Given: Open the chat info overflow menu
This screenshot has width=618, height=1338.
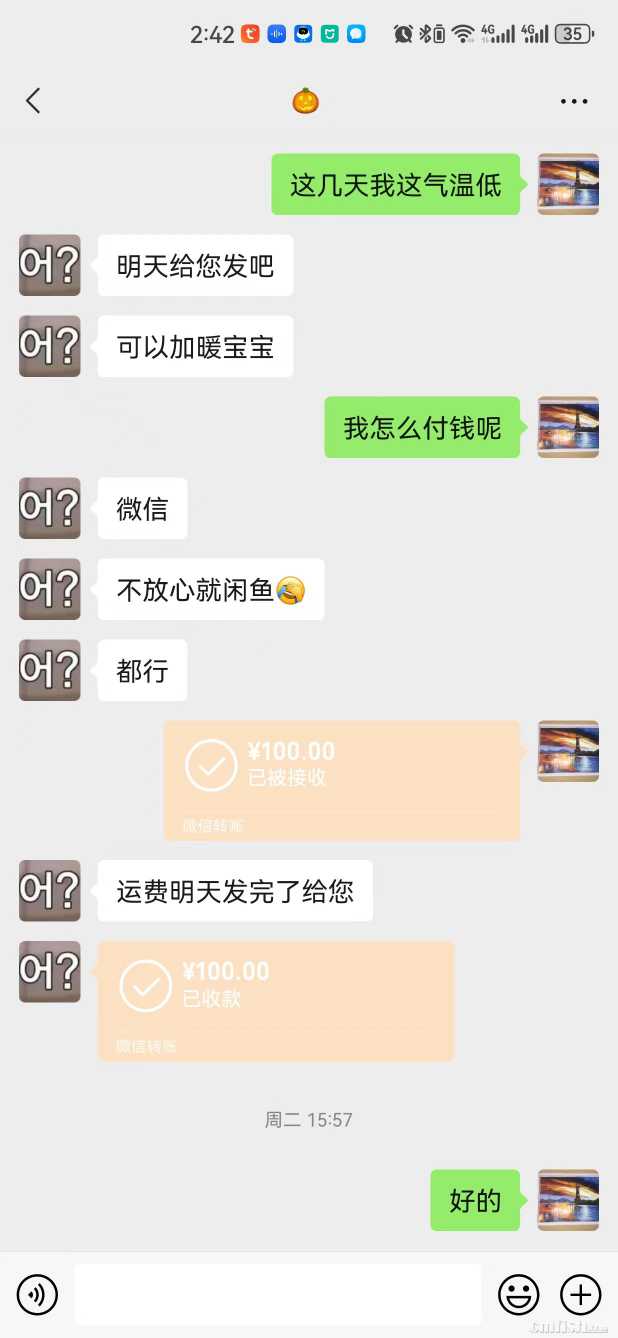Looking at the screenshot, I should 574,101.
